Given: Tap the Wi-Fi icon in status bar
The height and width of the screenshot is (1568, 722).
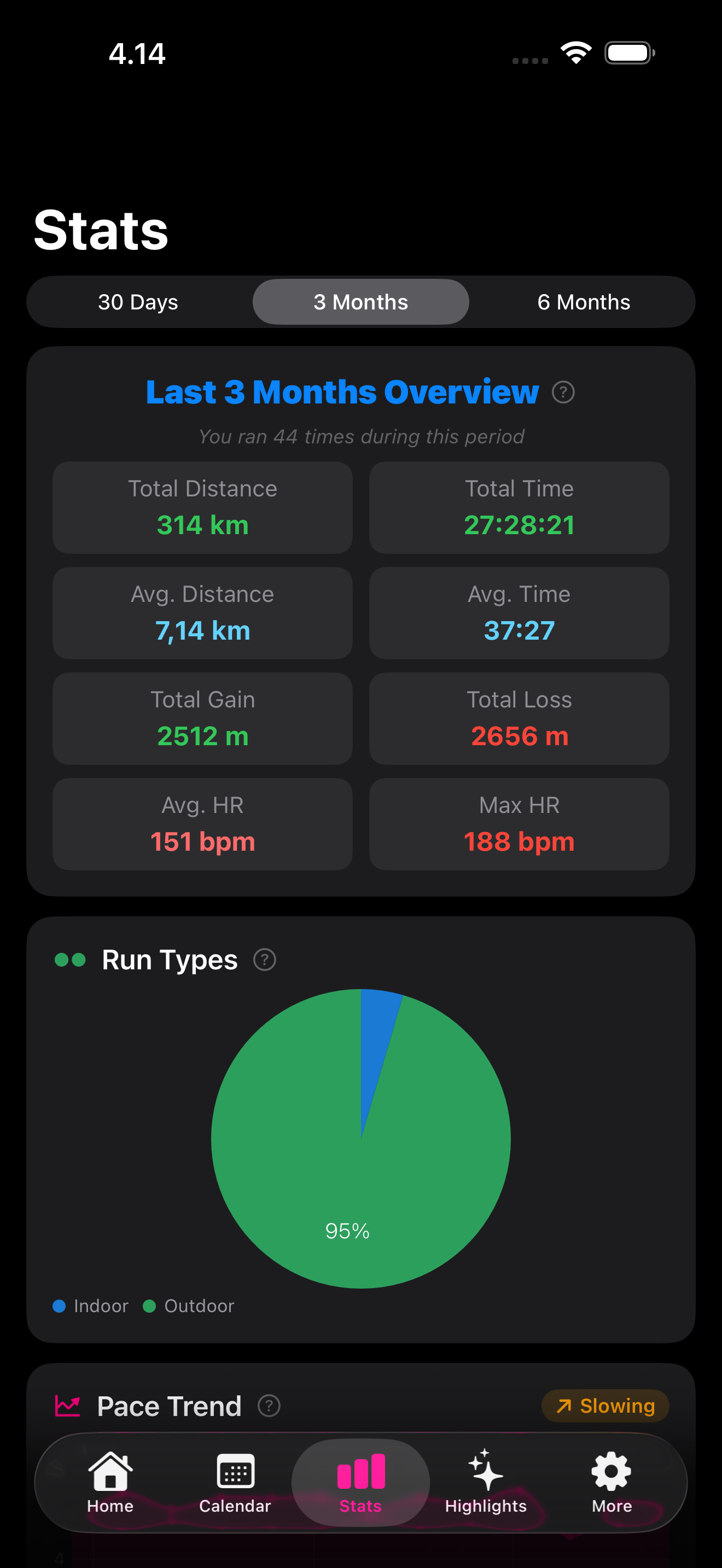Looking at the screenshot, I should [x=575, y=53].
